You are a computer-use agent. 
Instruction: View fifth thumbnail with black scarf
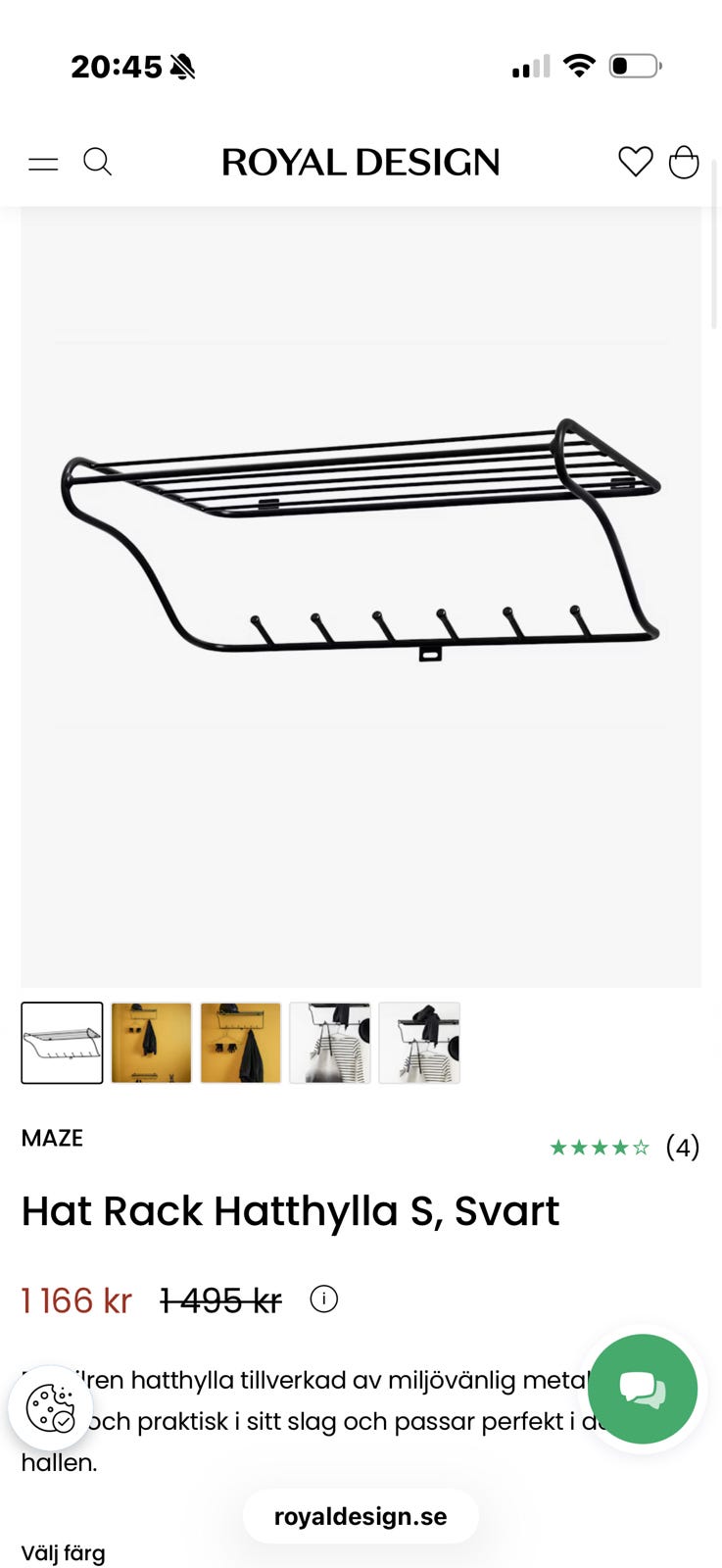419,1043
